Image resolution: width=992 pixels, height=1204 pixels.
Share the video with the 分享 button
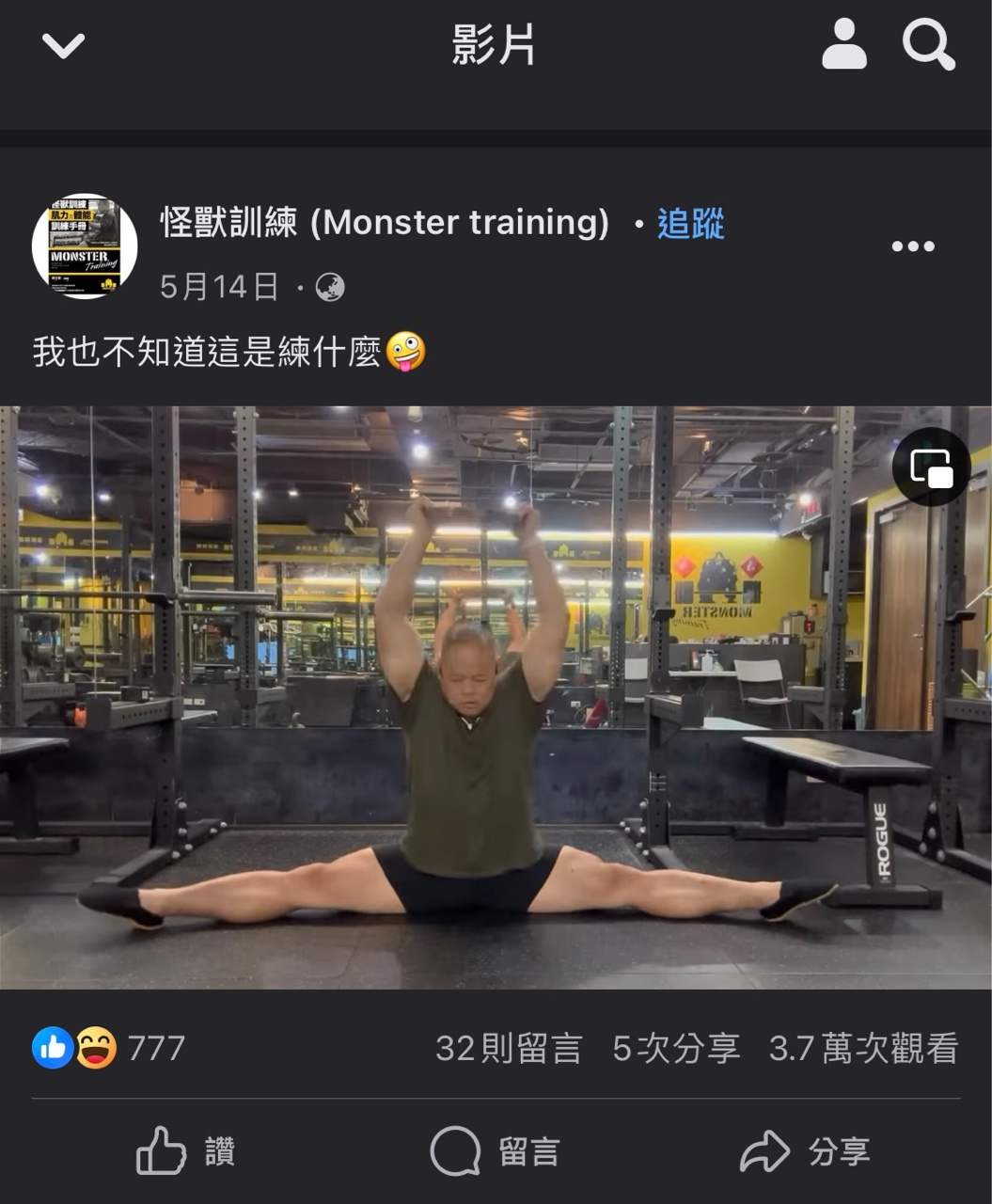[x=805, y=1150]
